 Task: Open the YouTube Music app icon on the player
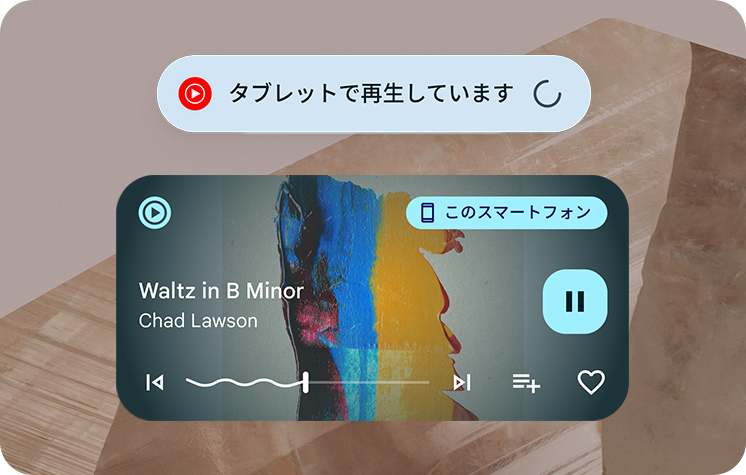point(155,212)
